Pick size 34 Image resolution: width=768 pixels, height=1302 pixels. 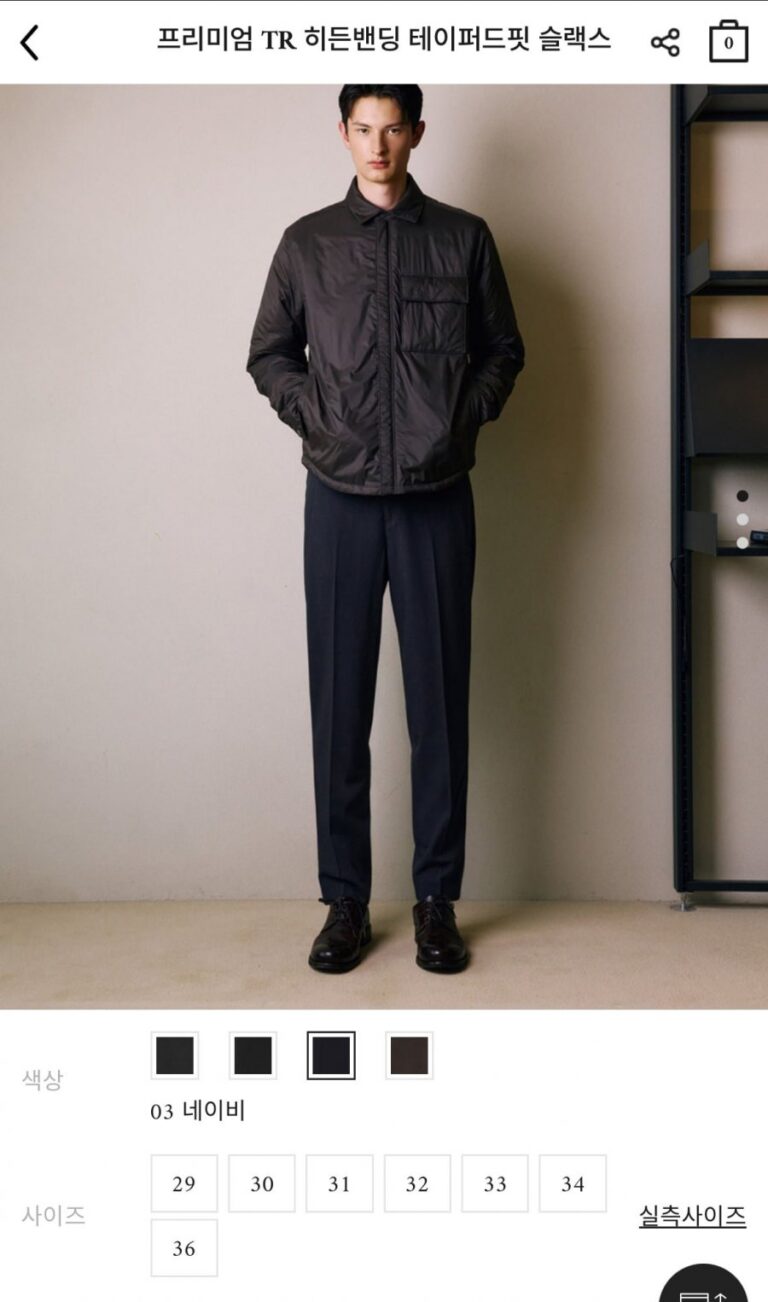(x=573, y=1184)
